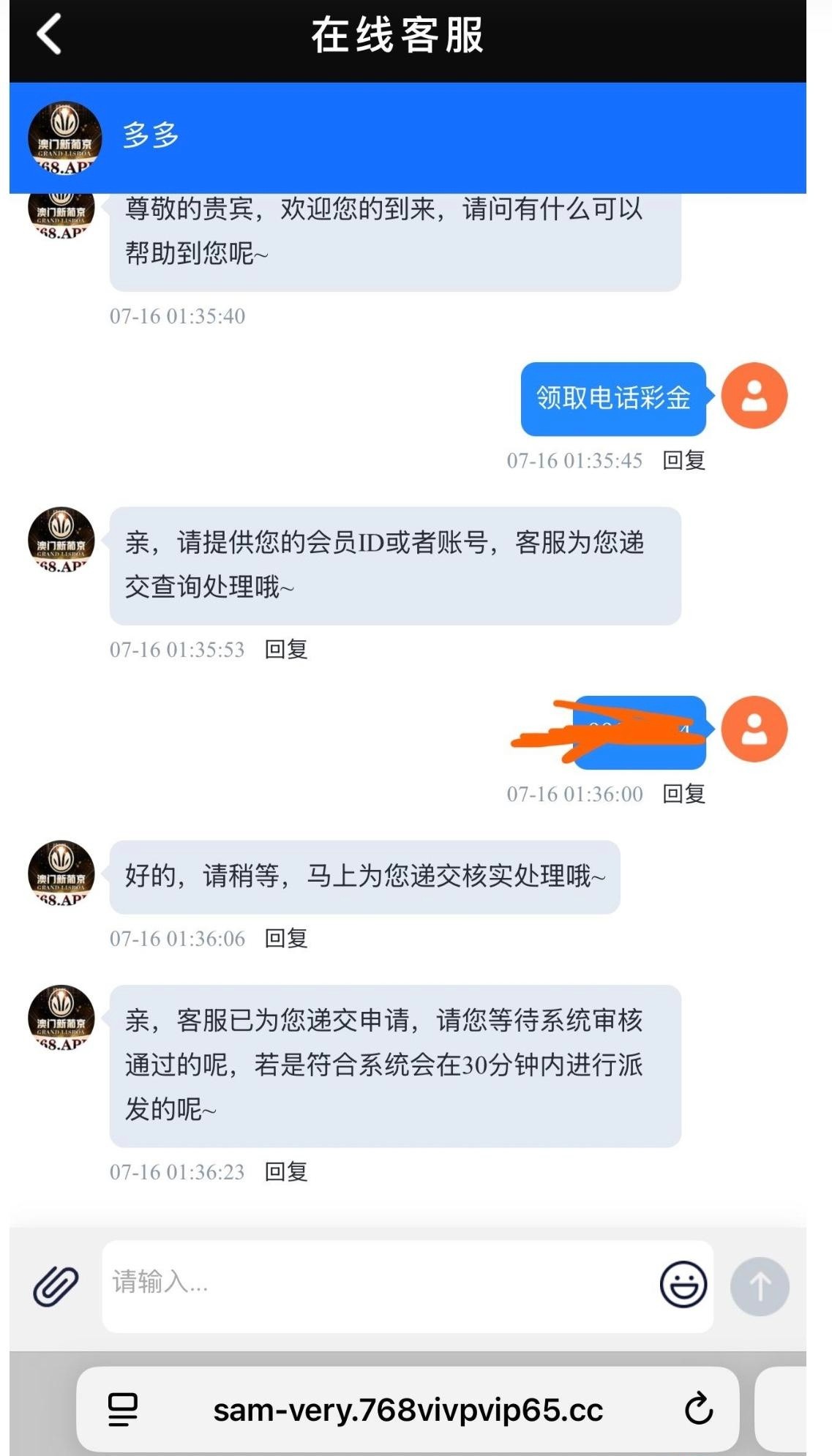Open page settings icon in address bar

point(122,1409)
